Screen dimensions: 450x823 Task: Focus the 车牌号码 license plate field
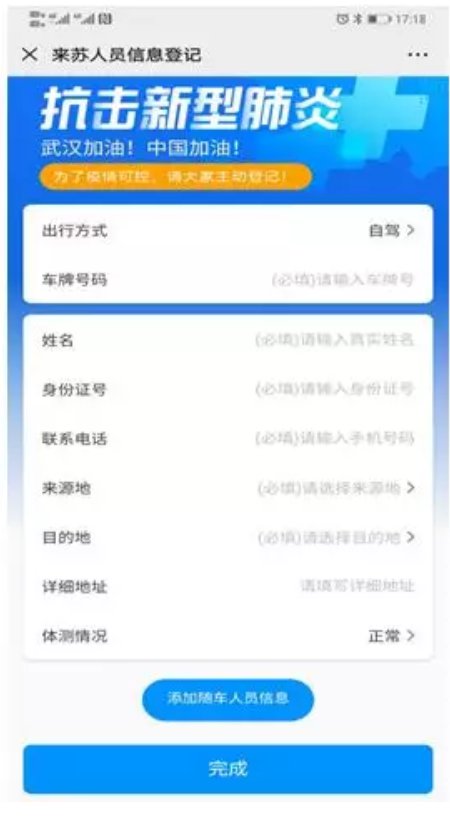point(228,279)
